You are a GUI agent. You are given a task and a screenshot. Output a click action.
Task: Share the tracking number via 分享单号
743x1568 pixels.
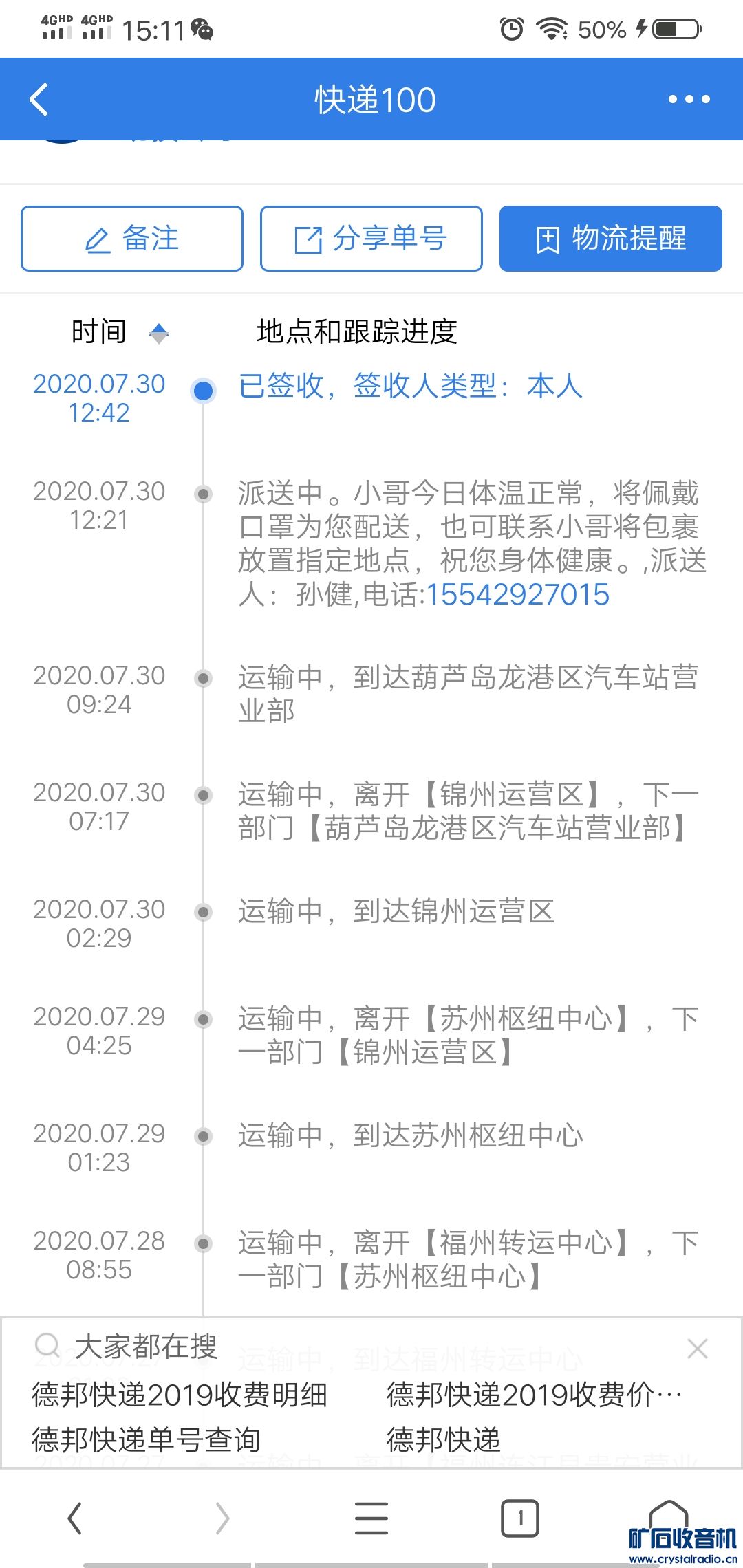(371, 239)
